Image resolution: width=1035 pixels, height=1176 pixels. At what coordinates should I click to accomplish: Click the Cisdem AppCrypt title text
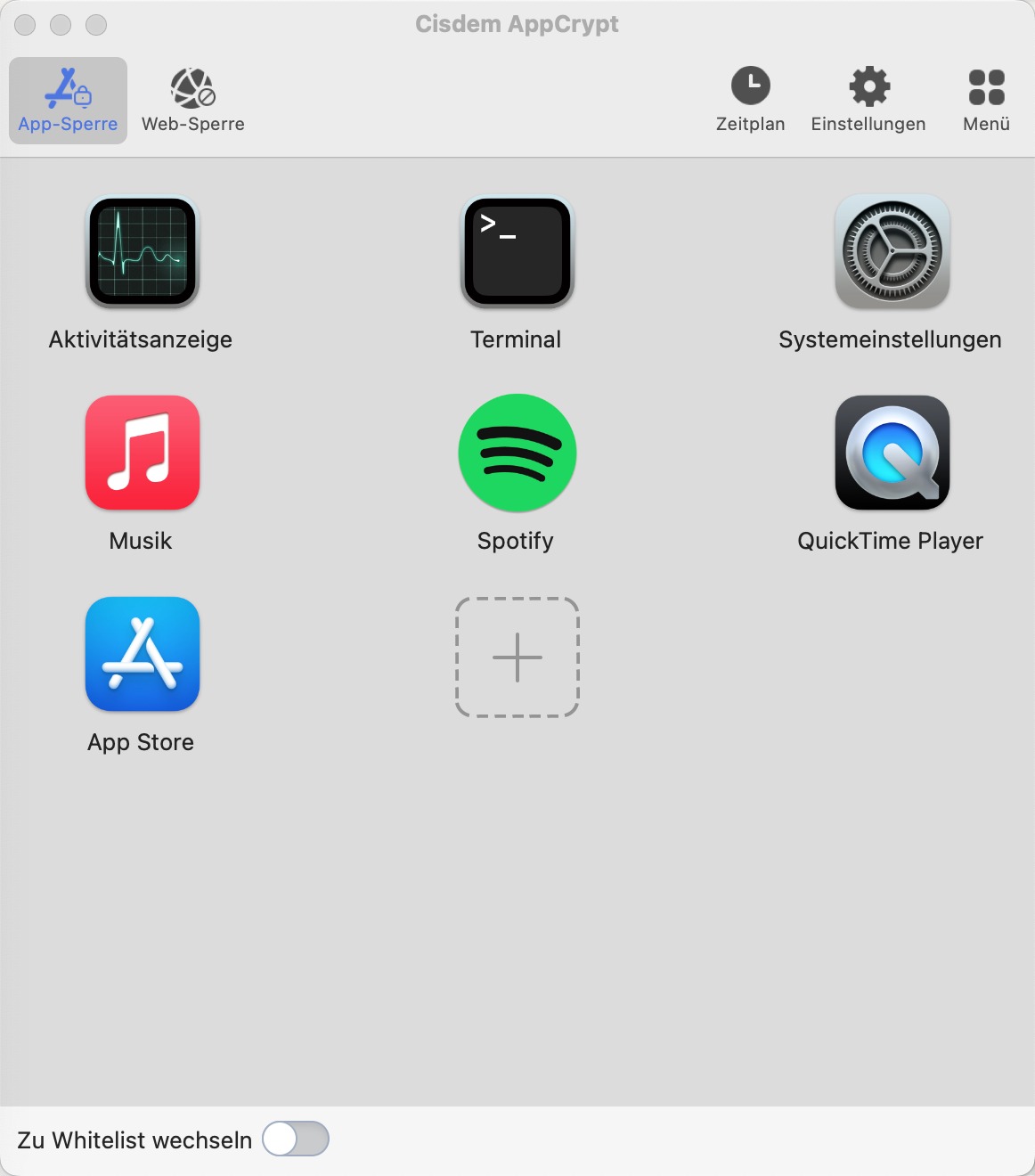click(x=517, y=24)
